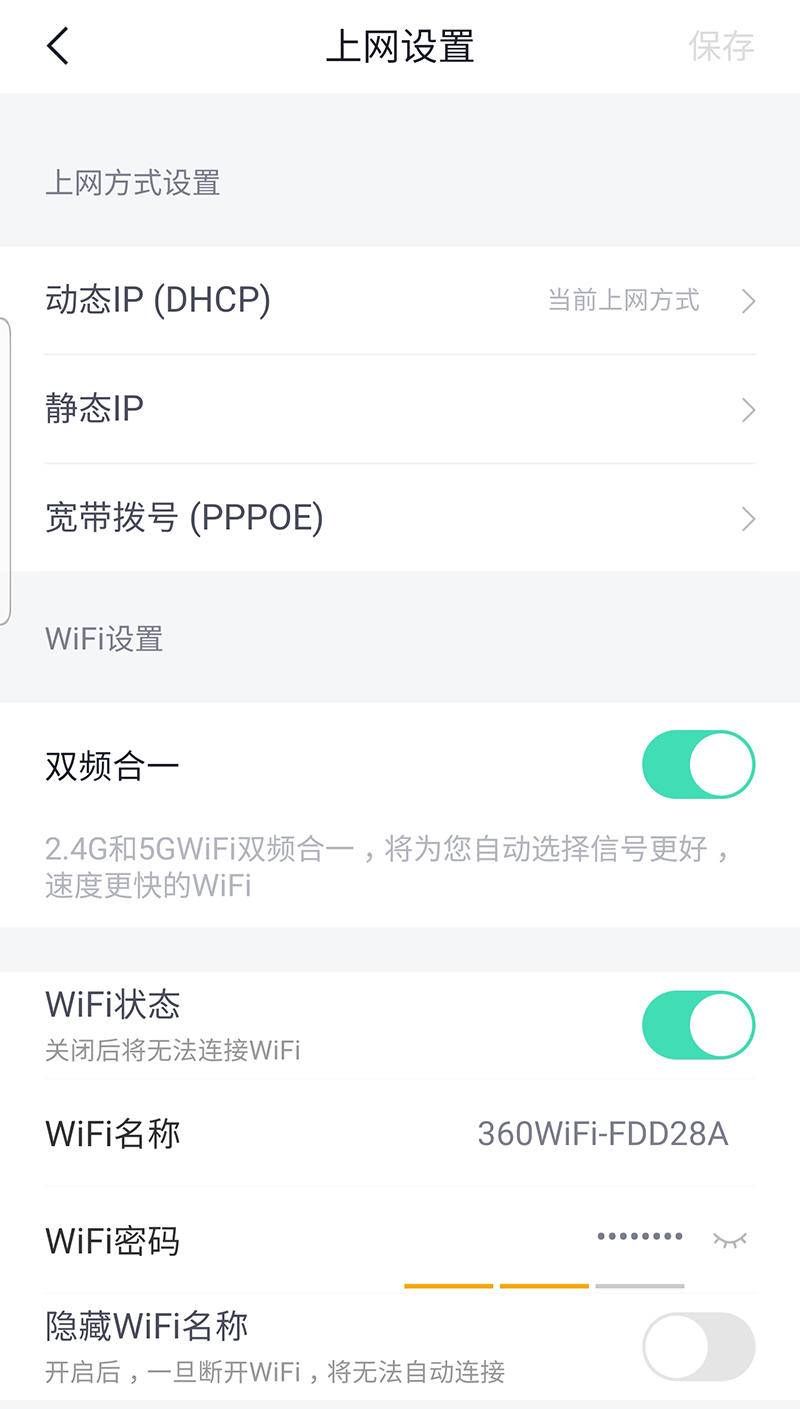Tap 保存 to save settings
This screenshot has width=800, height=1409.
pos(721,46)
